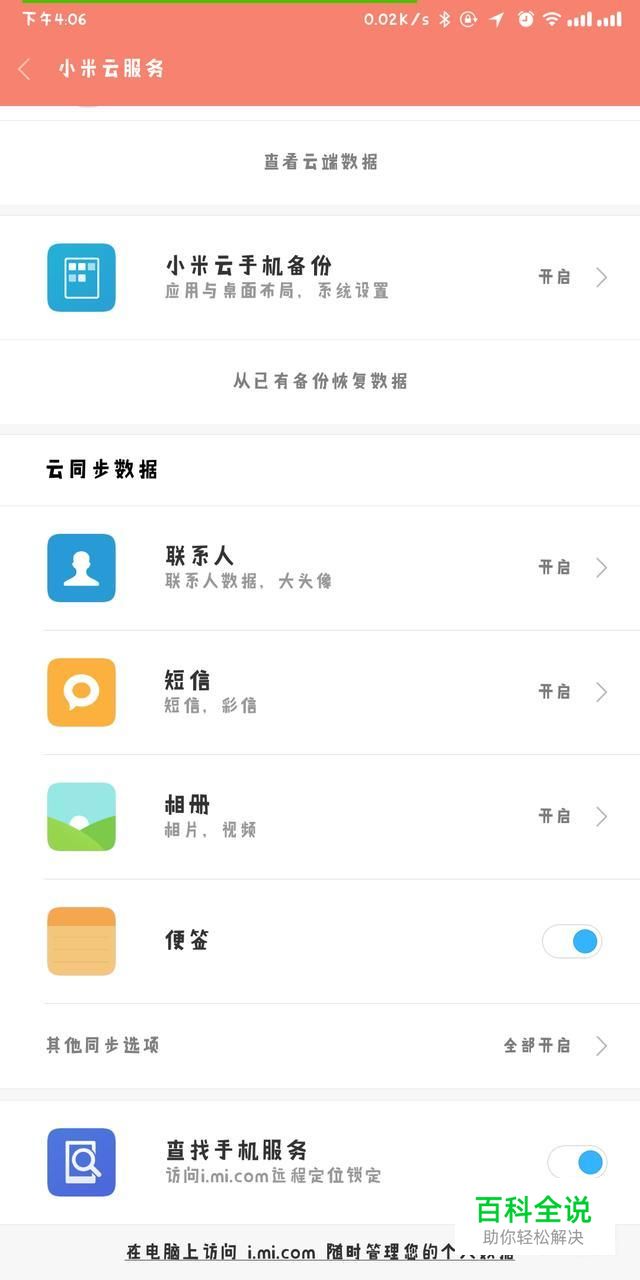Open 短信 sync settings

[x=320, y=692]
